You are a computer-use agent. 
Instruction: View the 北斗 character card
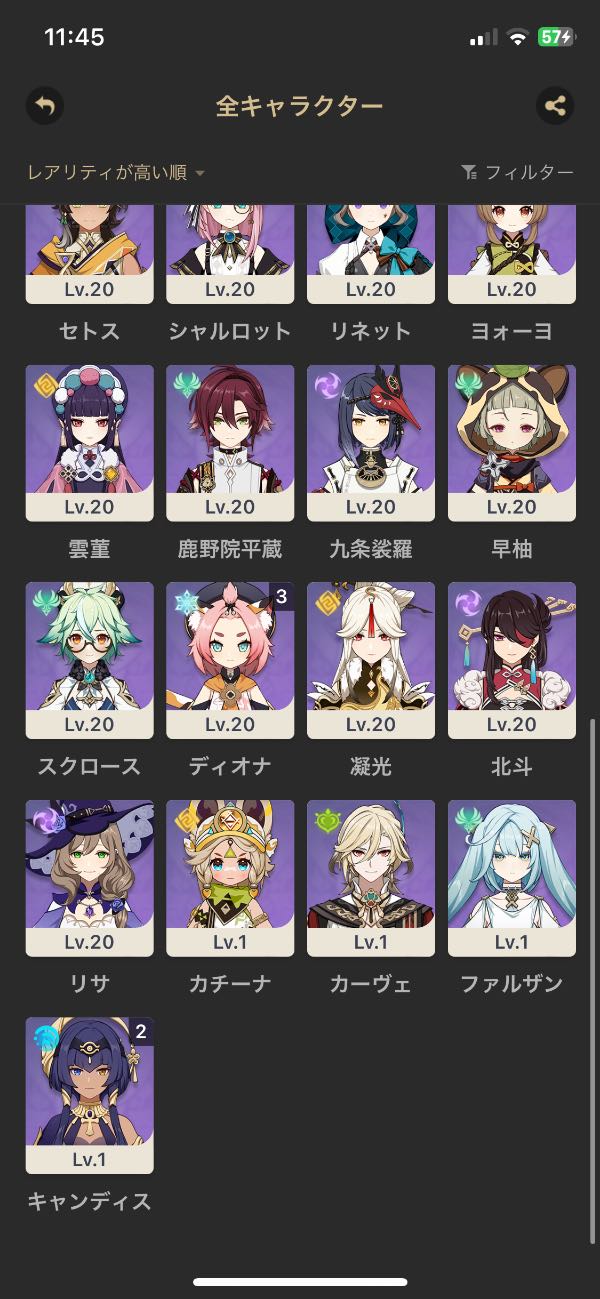511,660
